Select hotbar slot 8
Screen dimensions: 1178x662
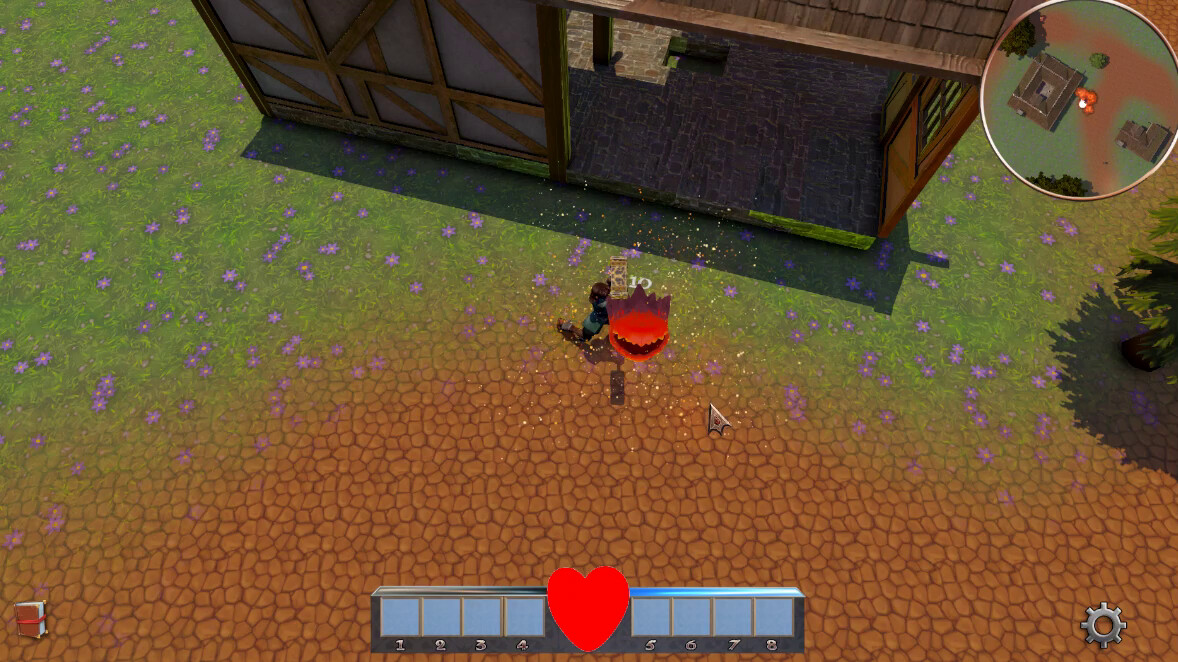point(774,617)
